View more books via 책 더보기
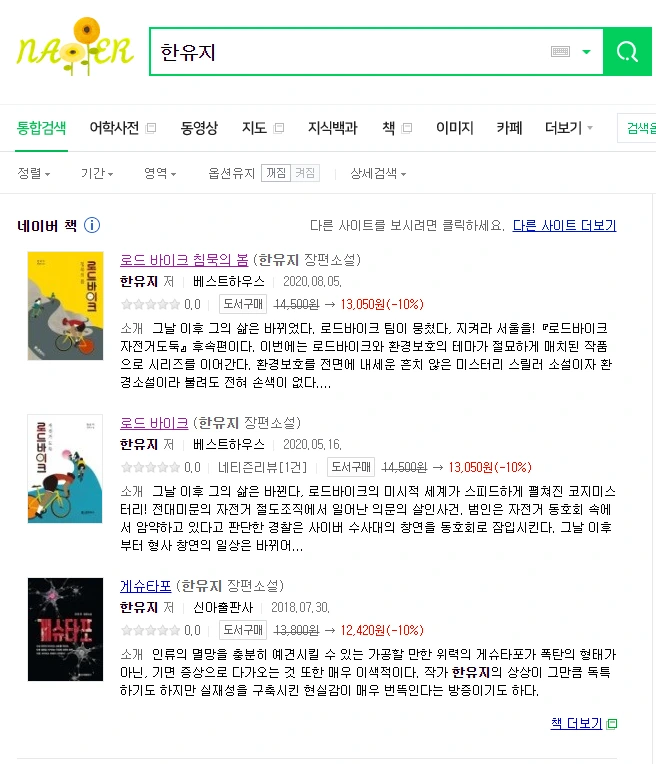 pos(583,724)
